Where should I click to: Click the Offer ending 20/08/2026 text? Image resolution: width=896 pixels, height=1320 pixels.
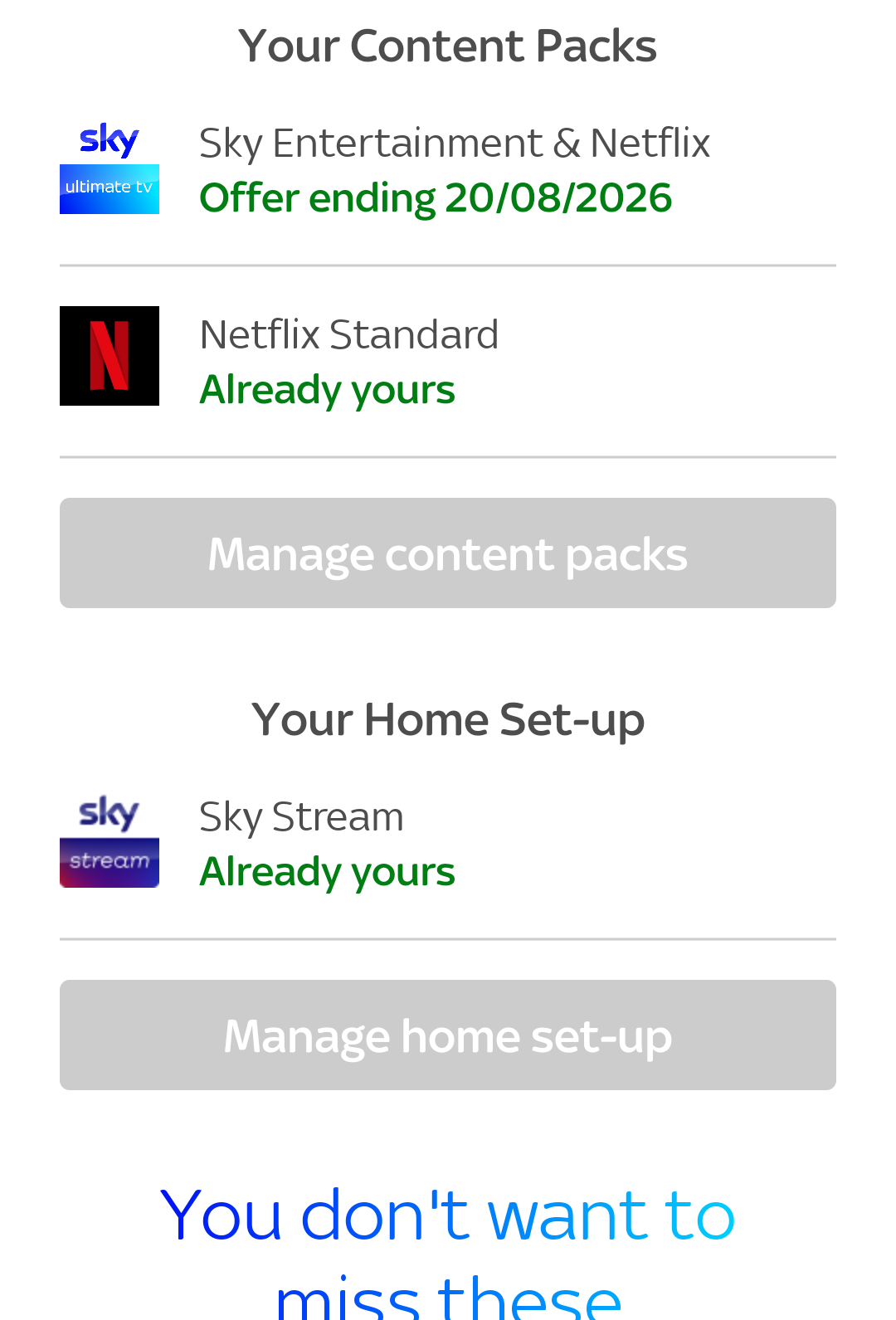tap(435, 198)
